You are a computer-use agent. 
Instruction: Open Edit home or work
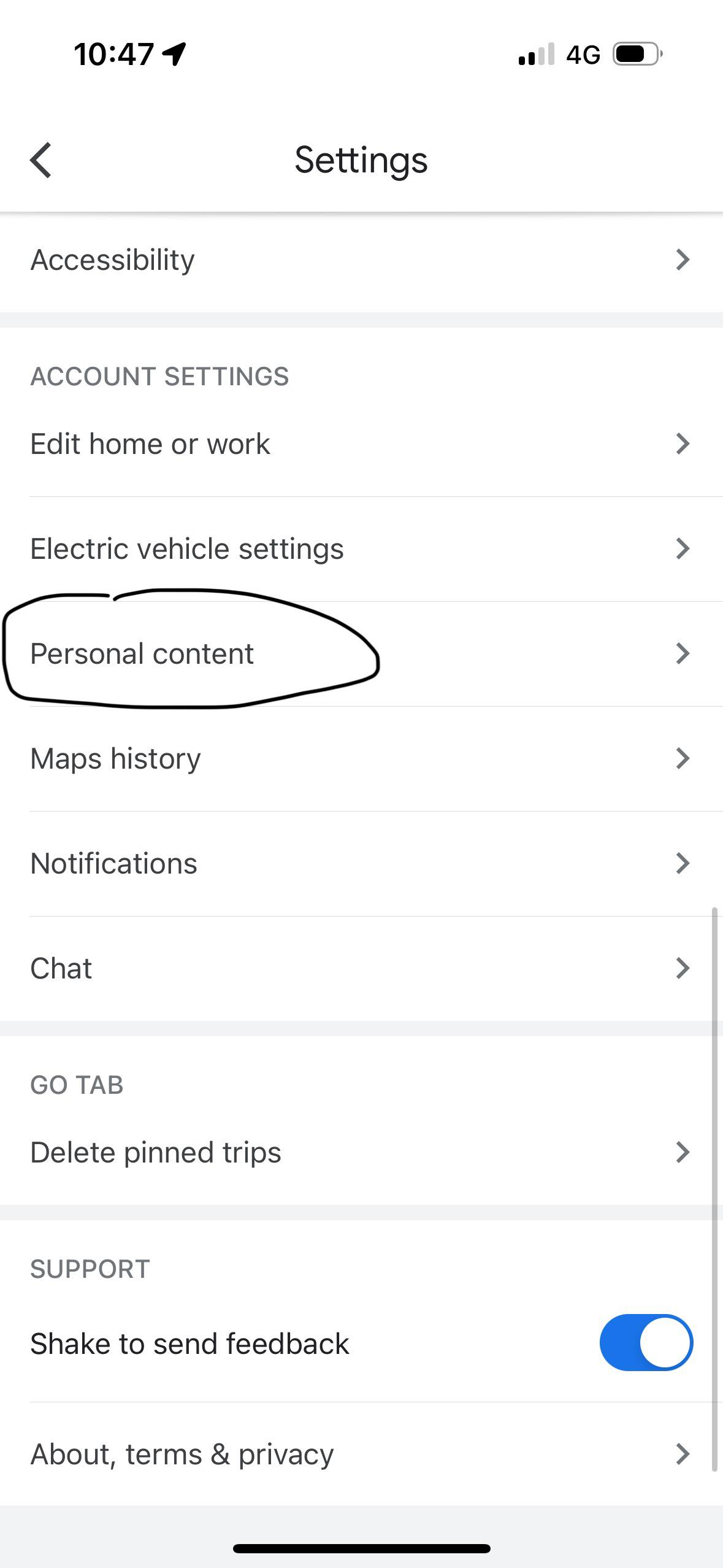(361, 444)
